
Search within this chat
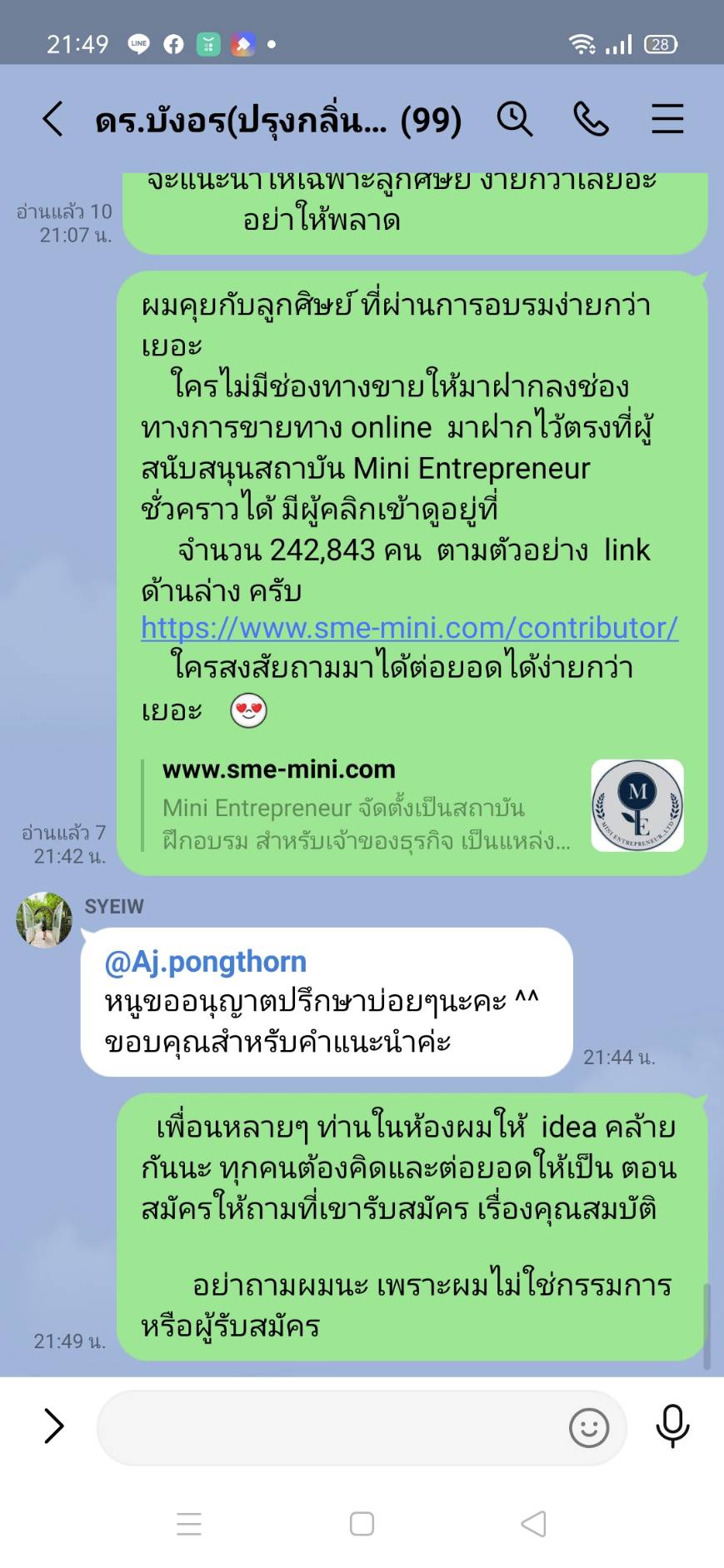coord(515,119)
